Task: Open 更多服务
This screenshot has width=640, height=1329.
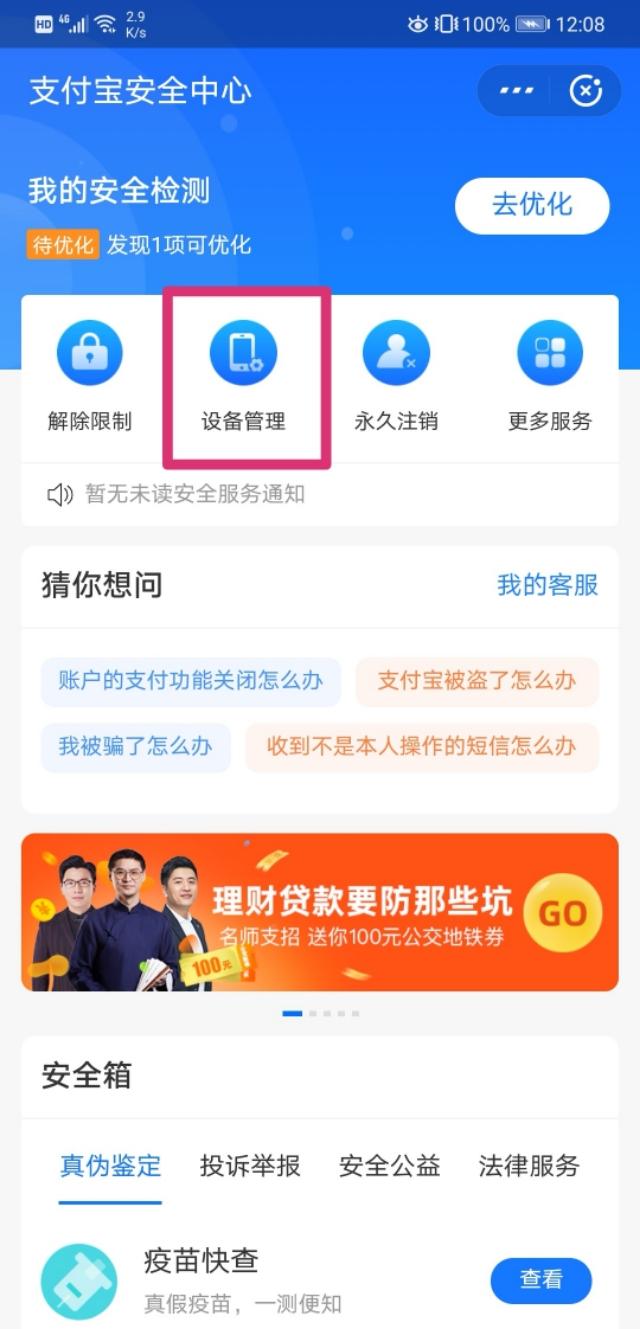Action: coord(549,377)
